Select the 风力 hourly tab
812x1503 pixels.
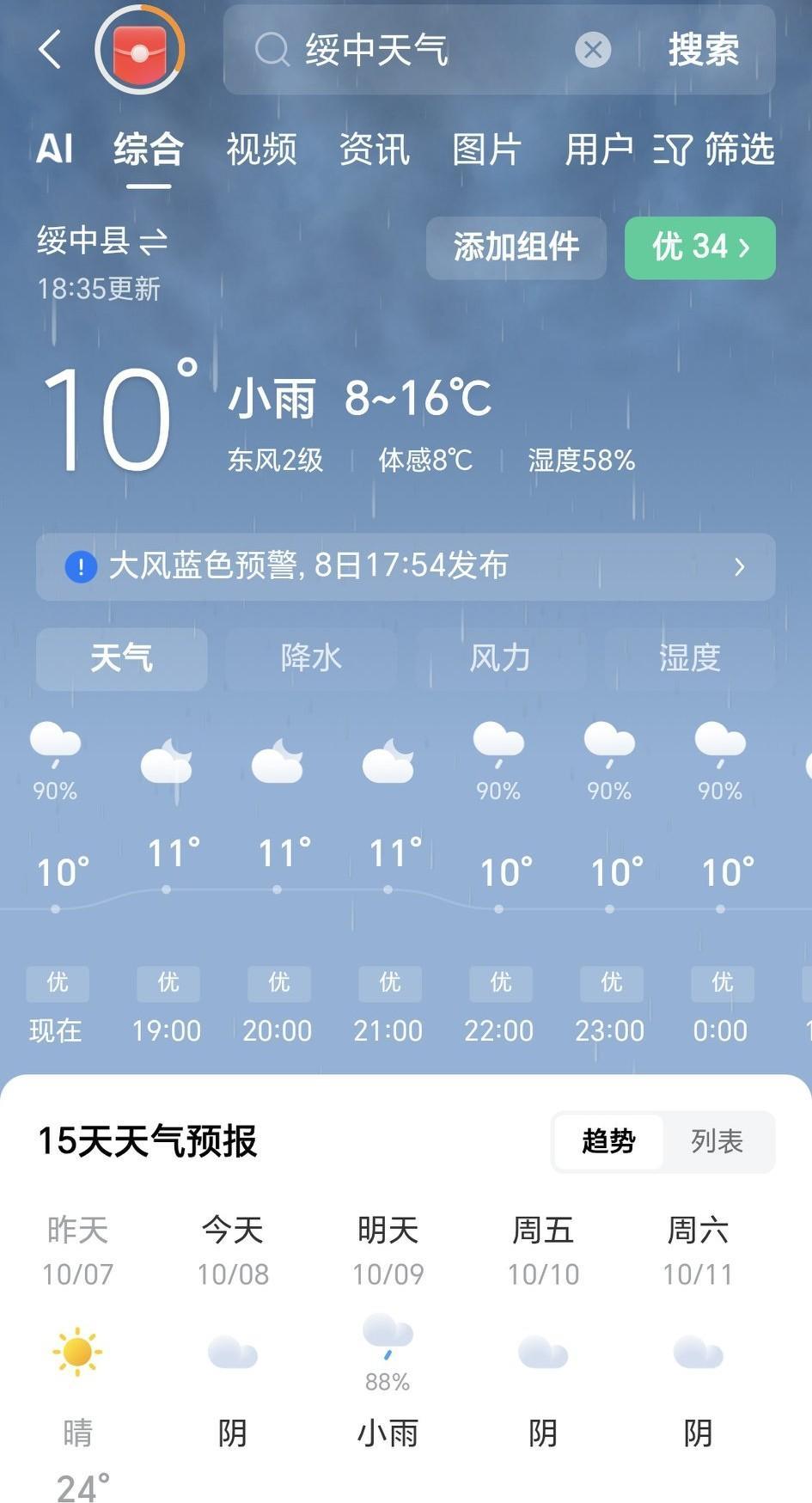click(x=500, y=658)
